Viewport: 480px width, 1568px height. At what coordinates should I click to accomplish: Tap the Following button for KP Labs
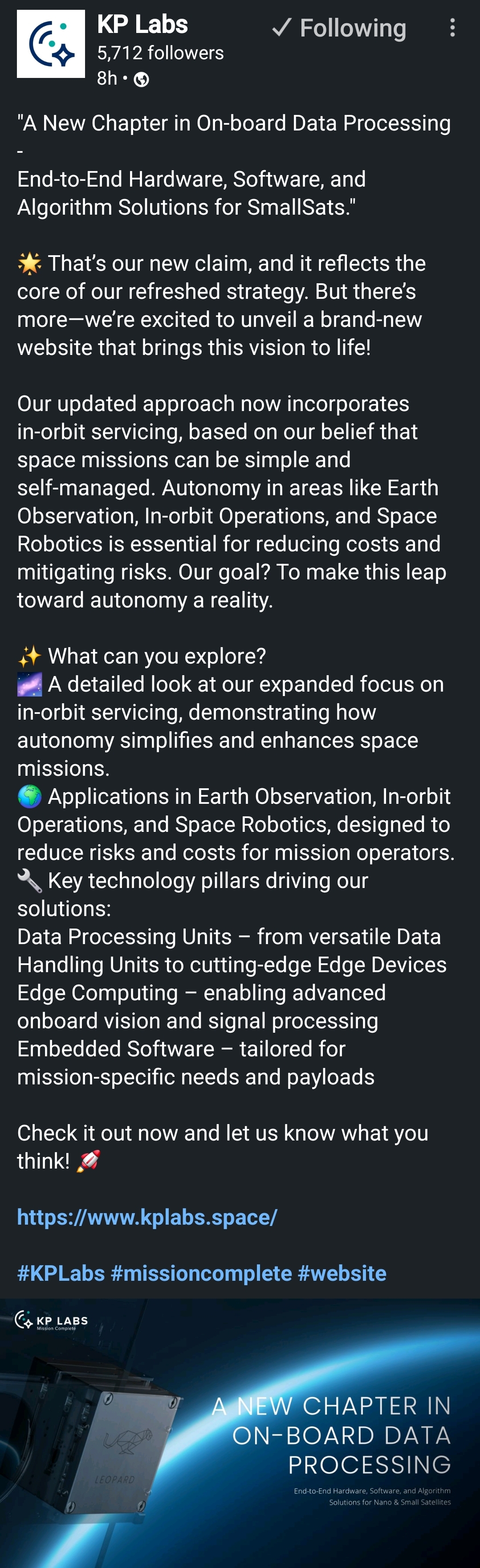pos(339,28)
